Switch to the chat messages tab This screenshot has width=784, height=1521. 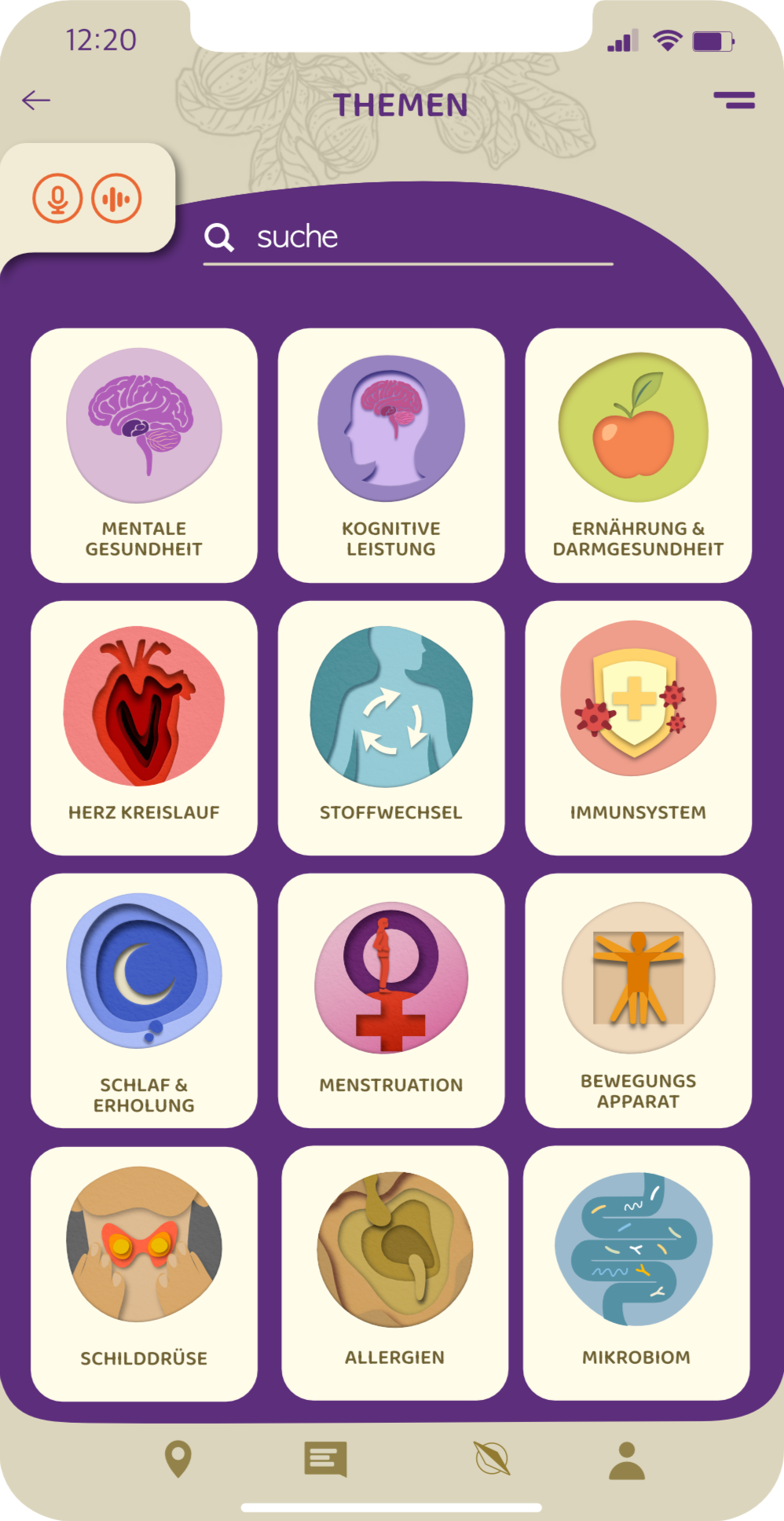325,1459
